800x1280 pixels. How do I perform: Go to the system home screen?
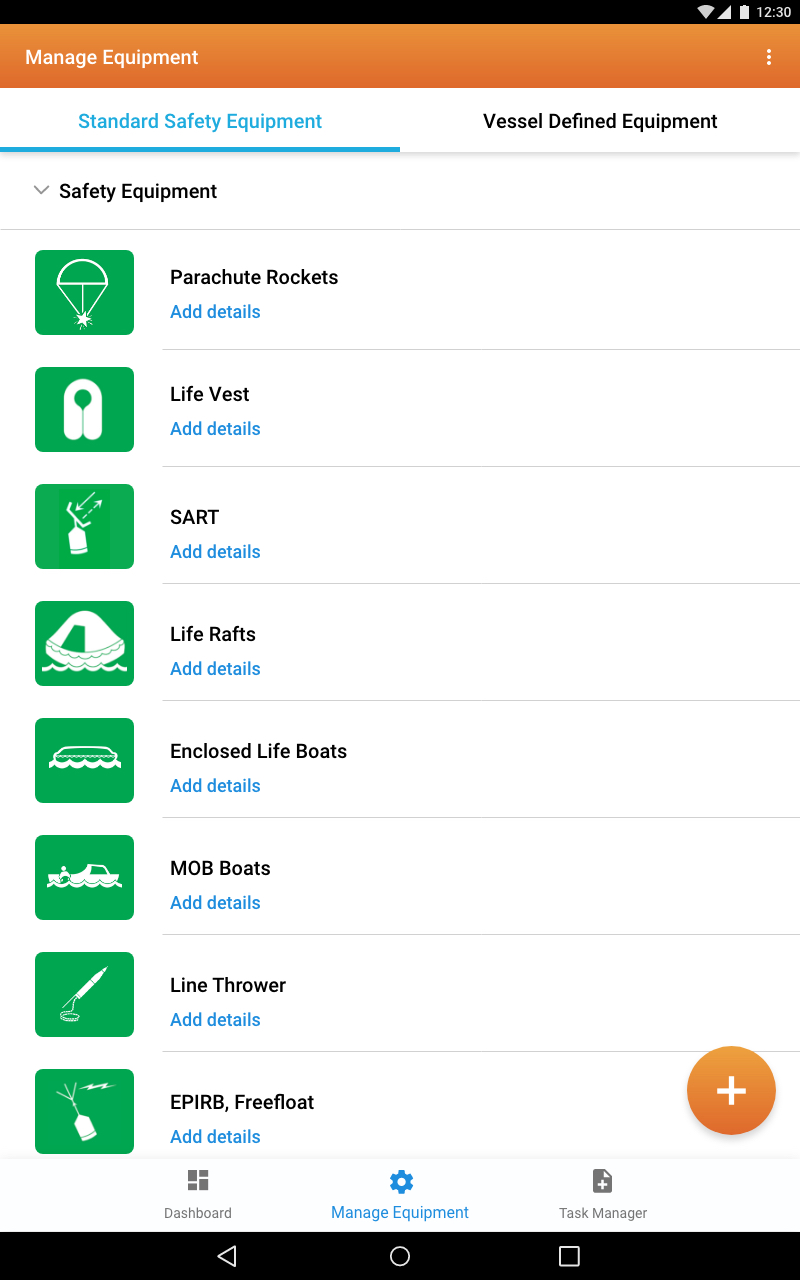(400, 1256)
